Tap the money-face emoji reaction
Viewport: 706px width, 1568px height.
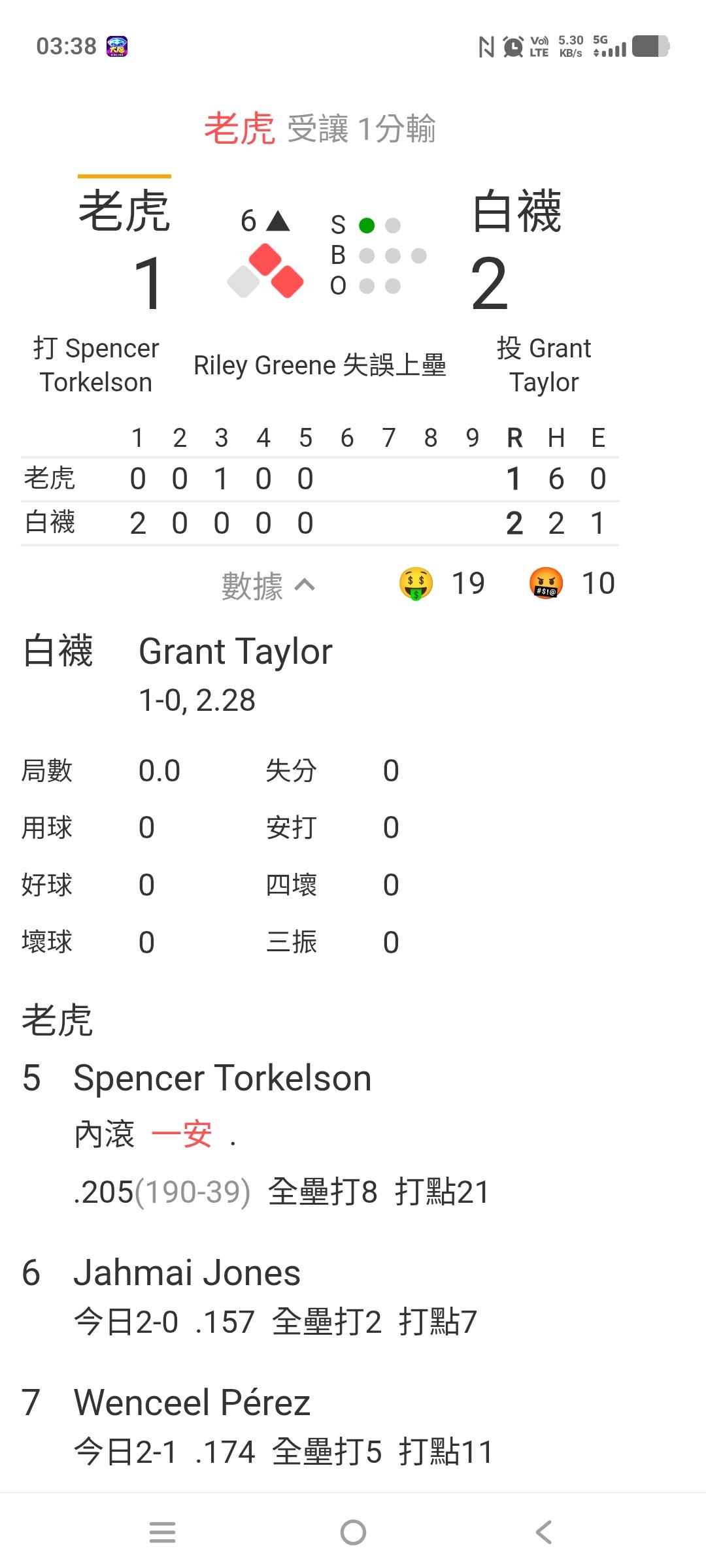416,583
